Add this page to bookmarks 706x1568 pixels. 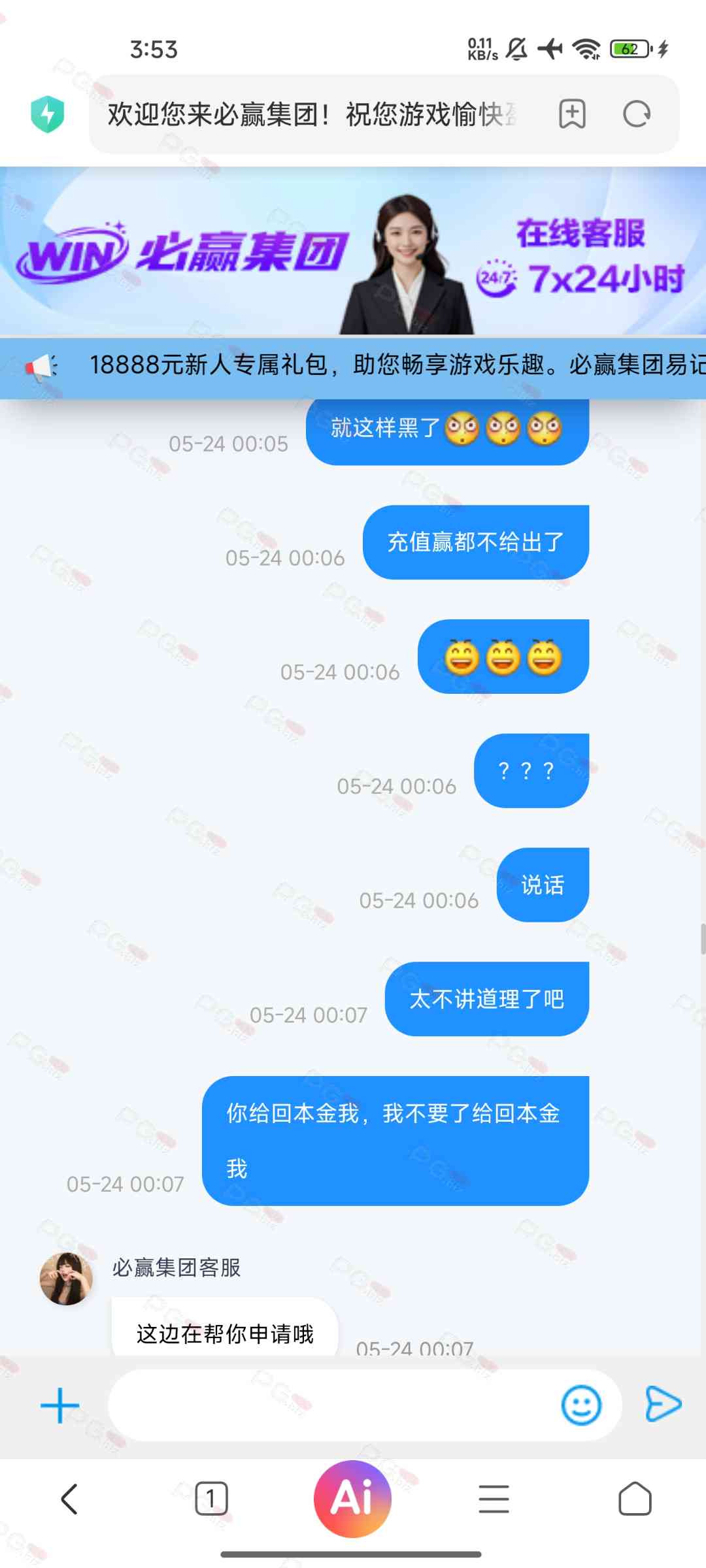572,114
